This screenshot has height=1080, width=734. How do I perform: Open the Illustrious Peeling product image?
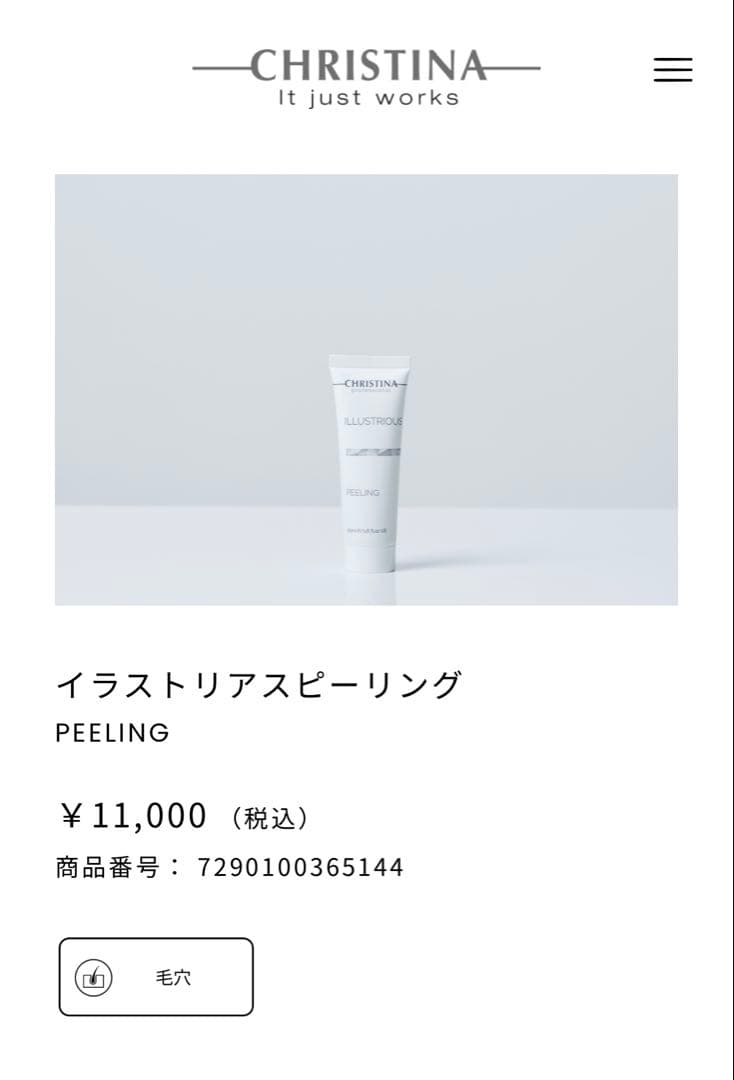coord(366,390)
